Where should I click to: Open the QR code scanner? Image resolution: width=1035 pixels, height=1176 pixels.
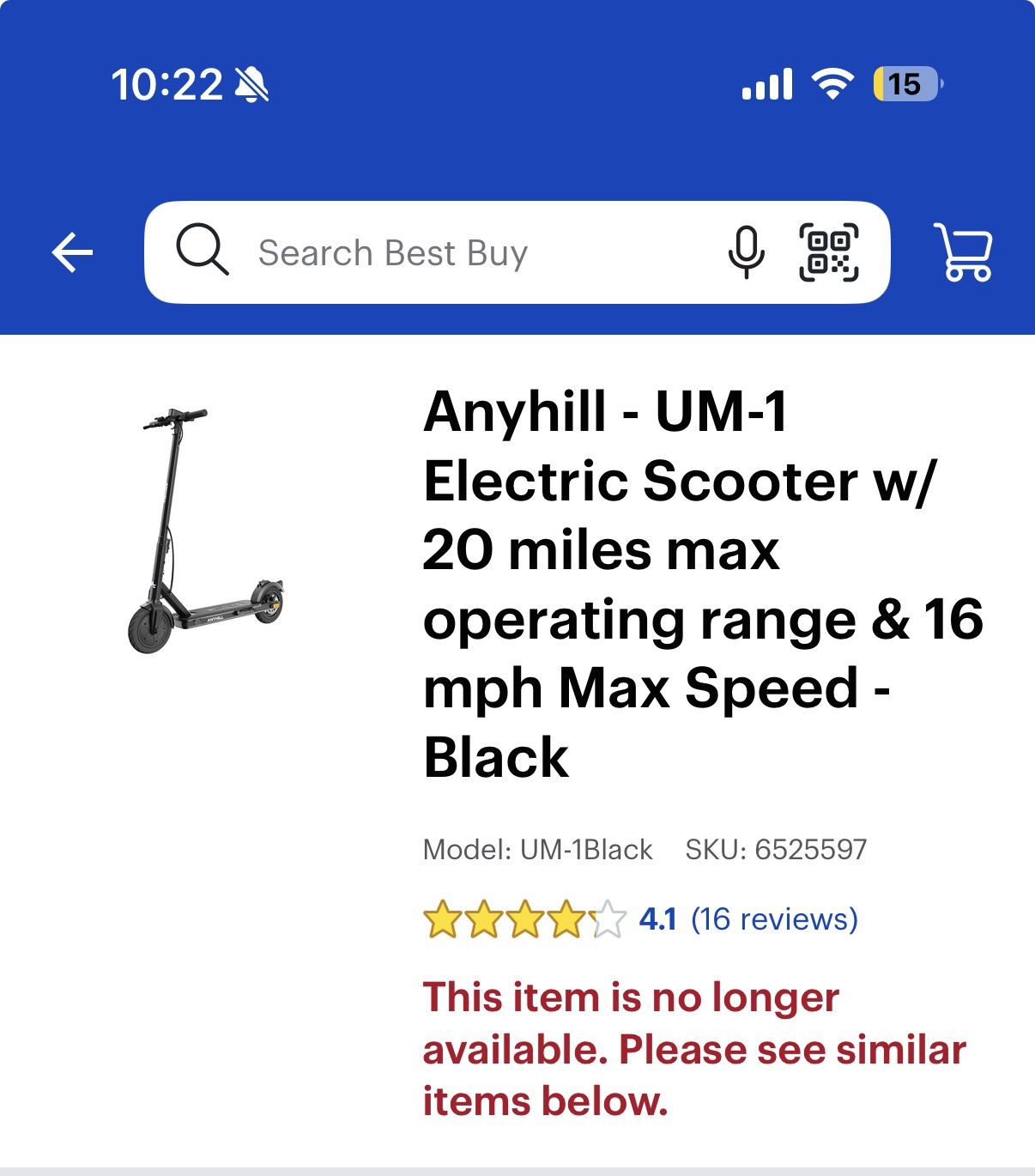coord(828,252)
